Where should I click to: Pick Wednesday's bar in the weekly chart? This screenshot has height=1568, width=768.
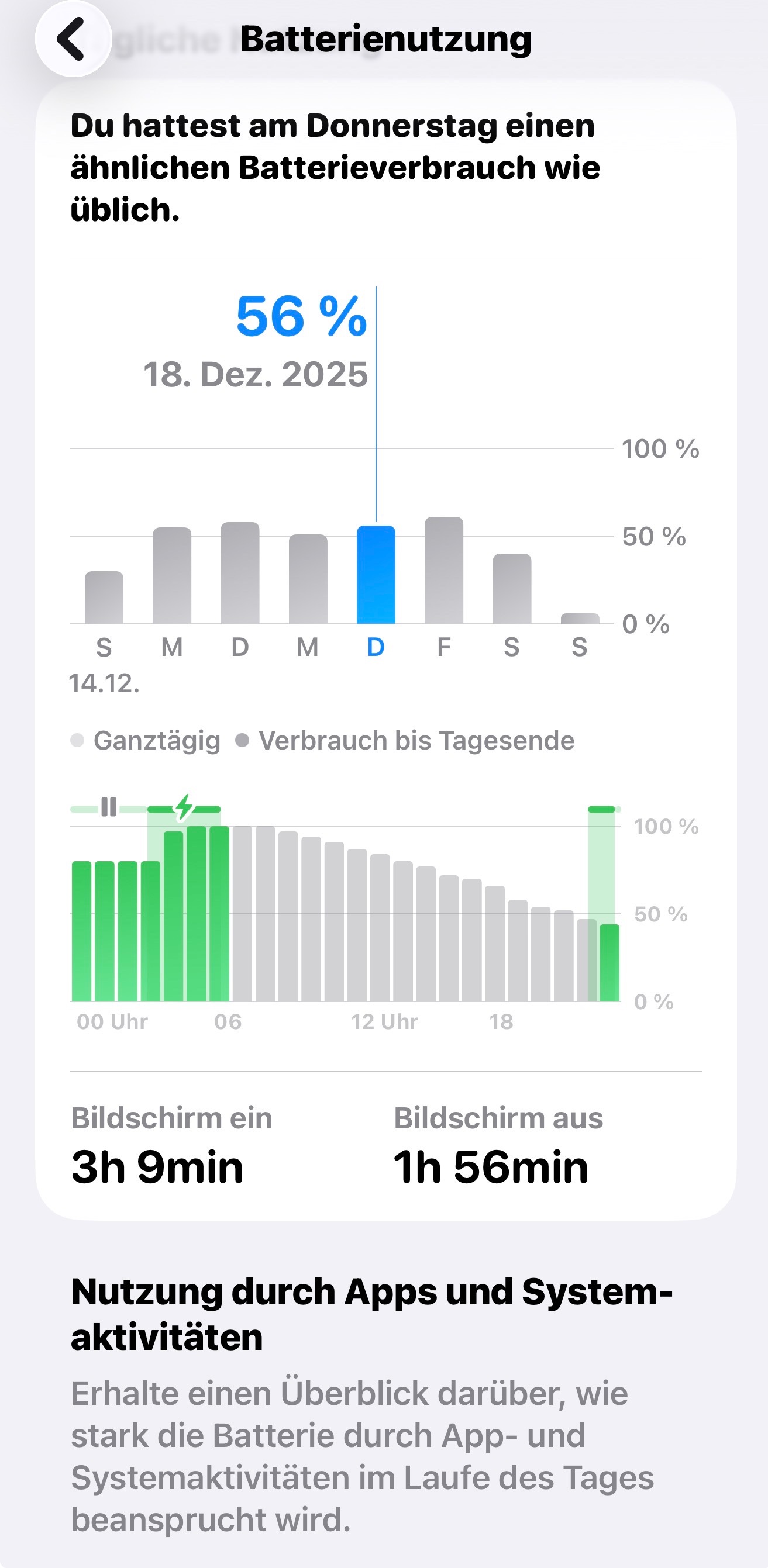pyautogui.click(x=308, y=579)
